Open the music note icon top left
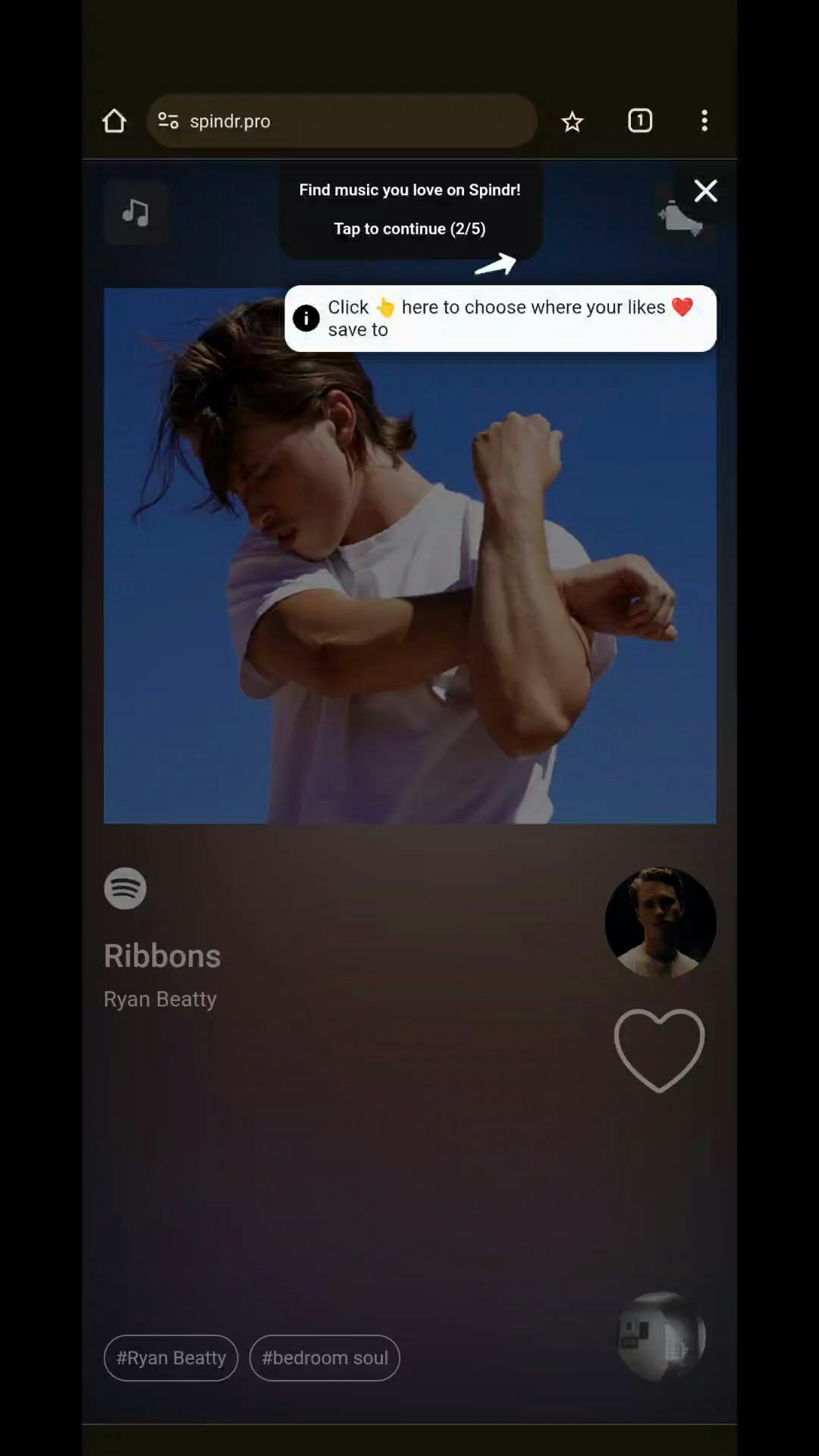 pyautogui.click(x=136, y=212)
